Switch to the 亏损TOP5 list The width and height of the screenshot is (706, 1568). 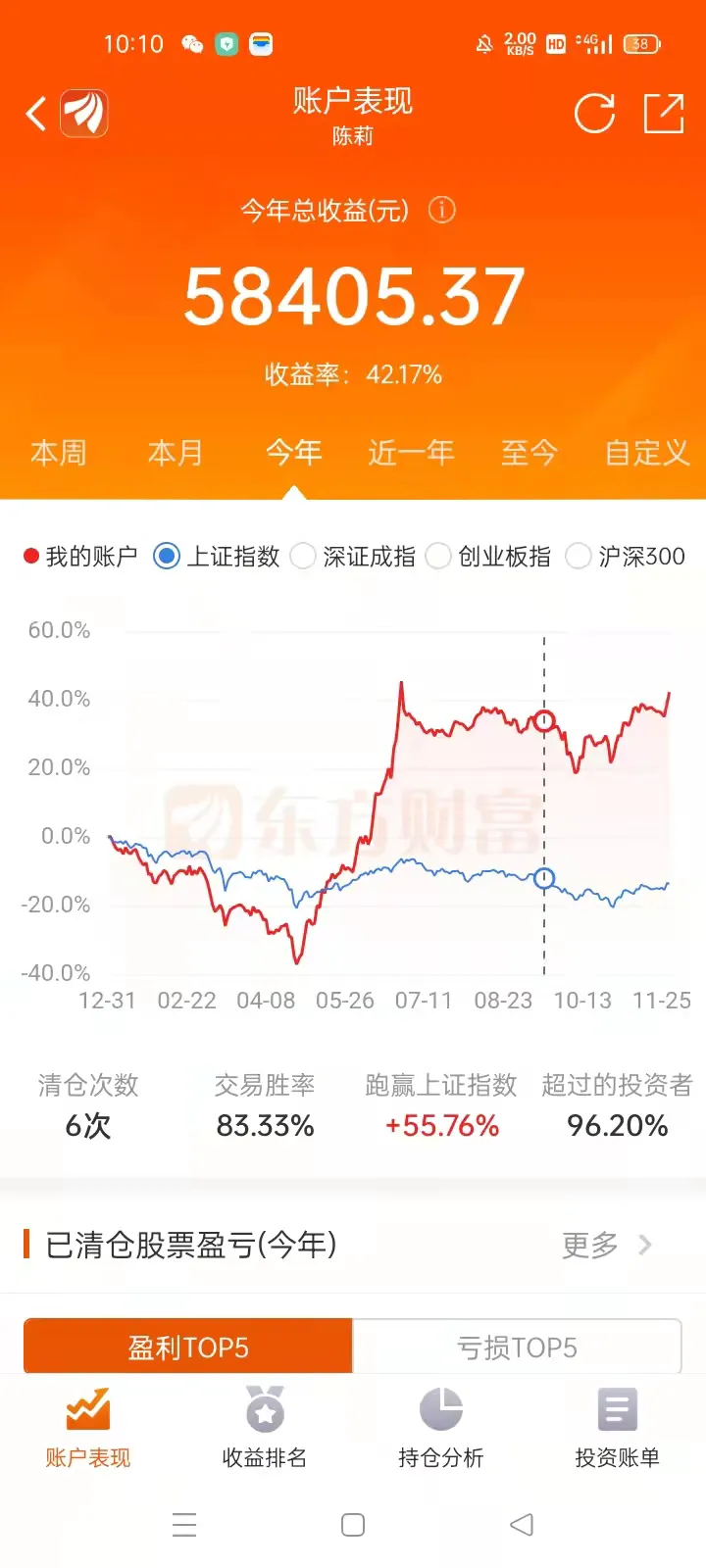(x=517, y=1347)
